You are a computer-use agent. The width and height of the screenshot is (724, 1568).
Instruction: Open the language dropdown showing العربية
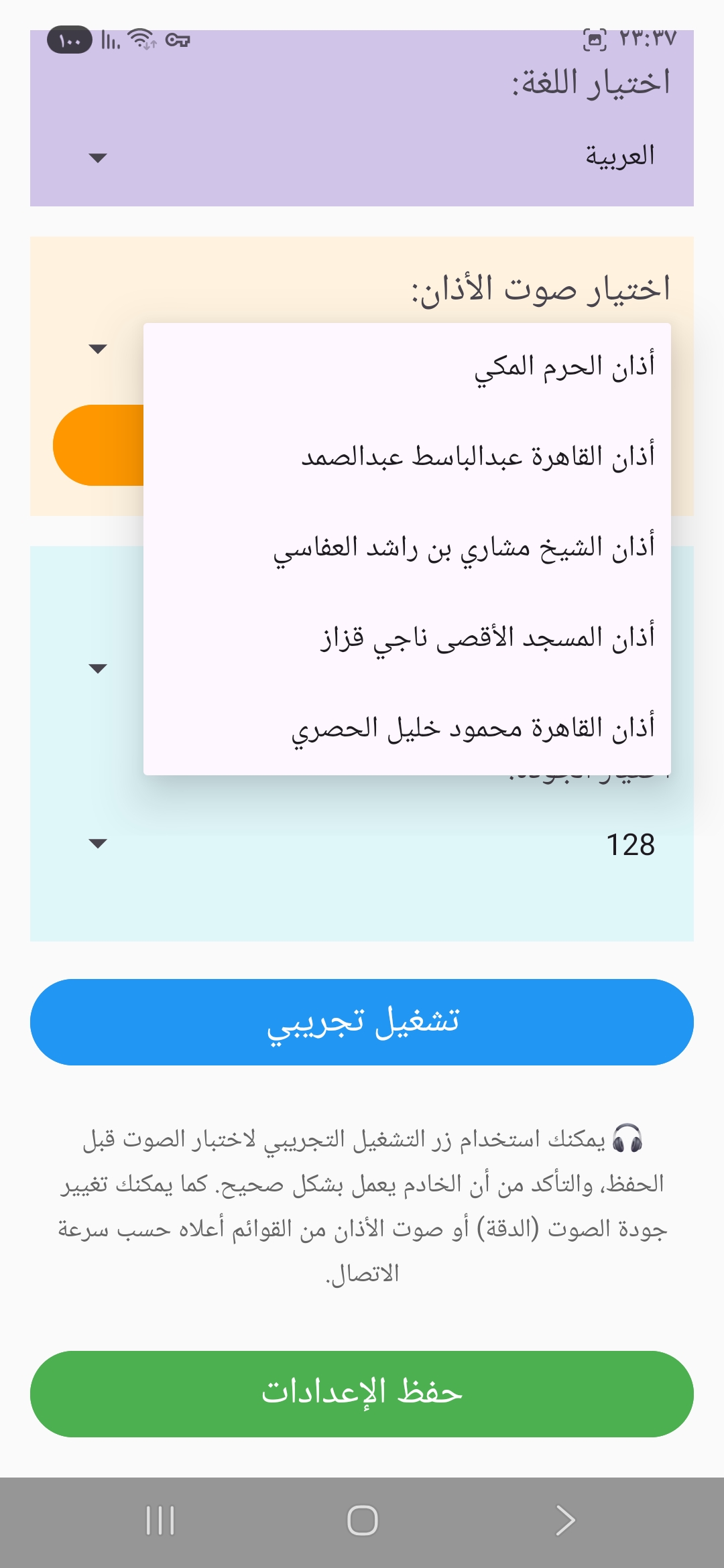pos(362,157)
